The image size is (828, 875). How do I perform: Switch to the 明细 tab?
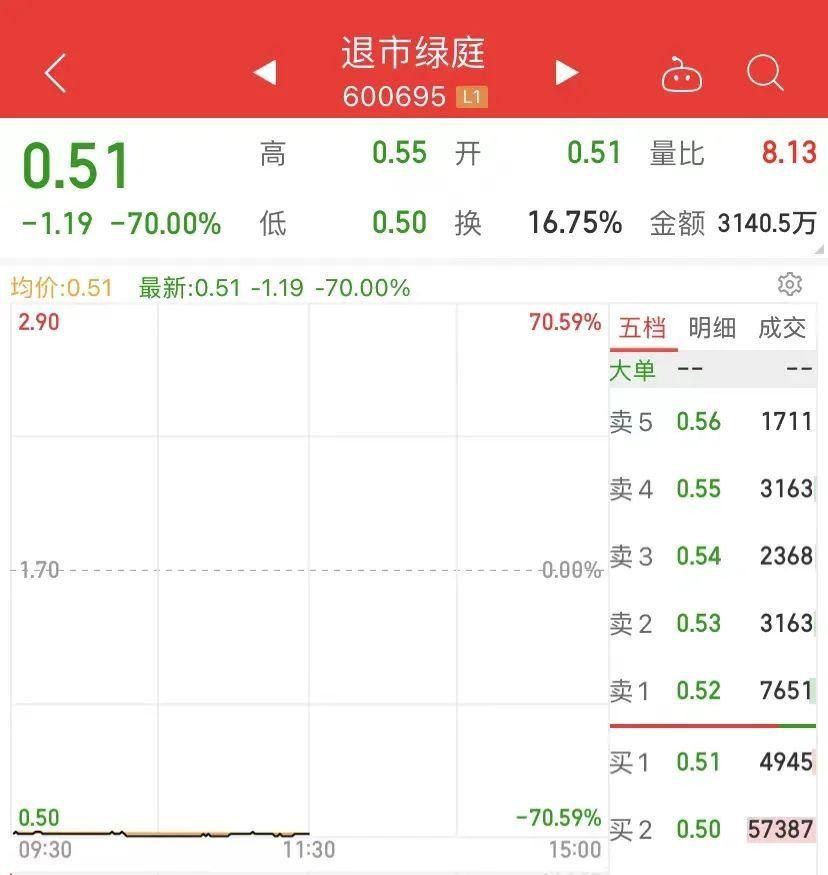[712, 328]
